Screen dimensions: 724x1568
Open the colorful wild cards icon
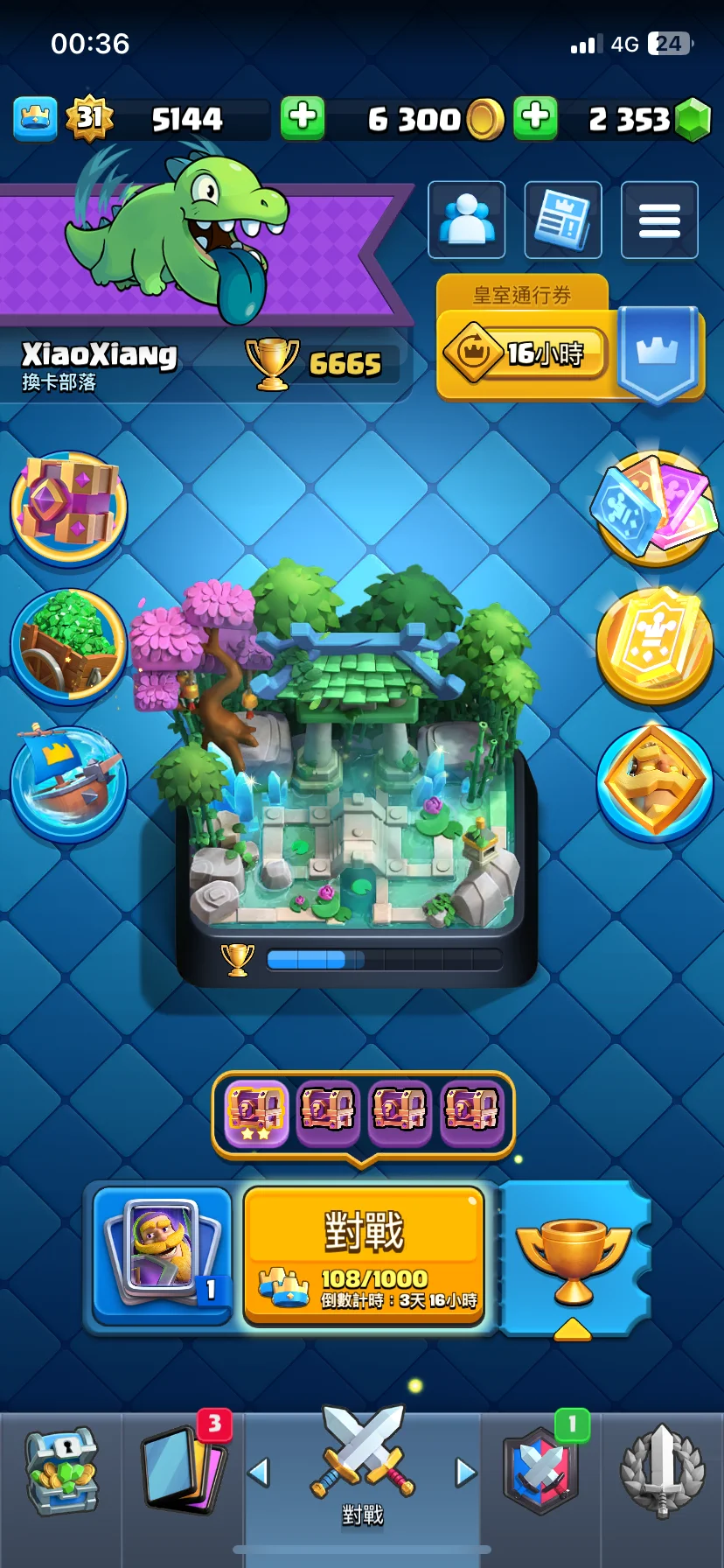coord(654,507)
